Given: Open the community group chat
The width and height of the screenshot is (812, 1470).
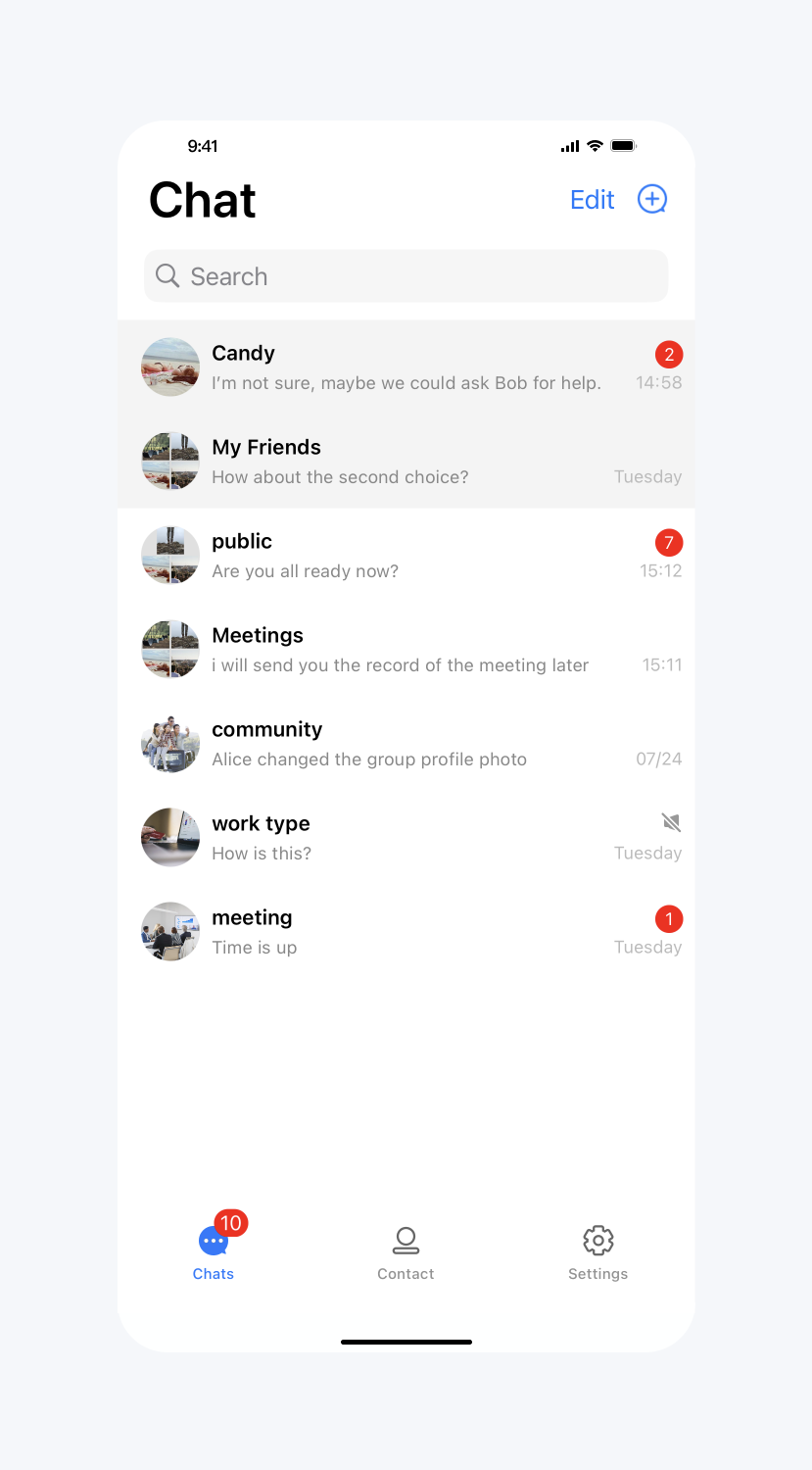Looking at the screenshot, I should click(x=406, y=744).
